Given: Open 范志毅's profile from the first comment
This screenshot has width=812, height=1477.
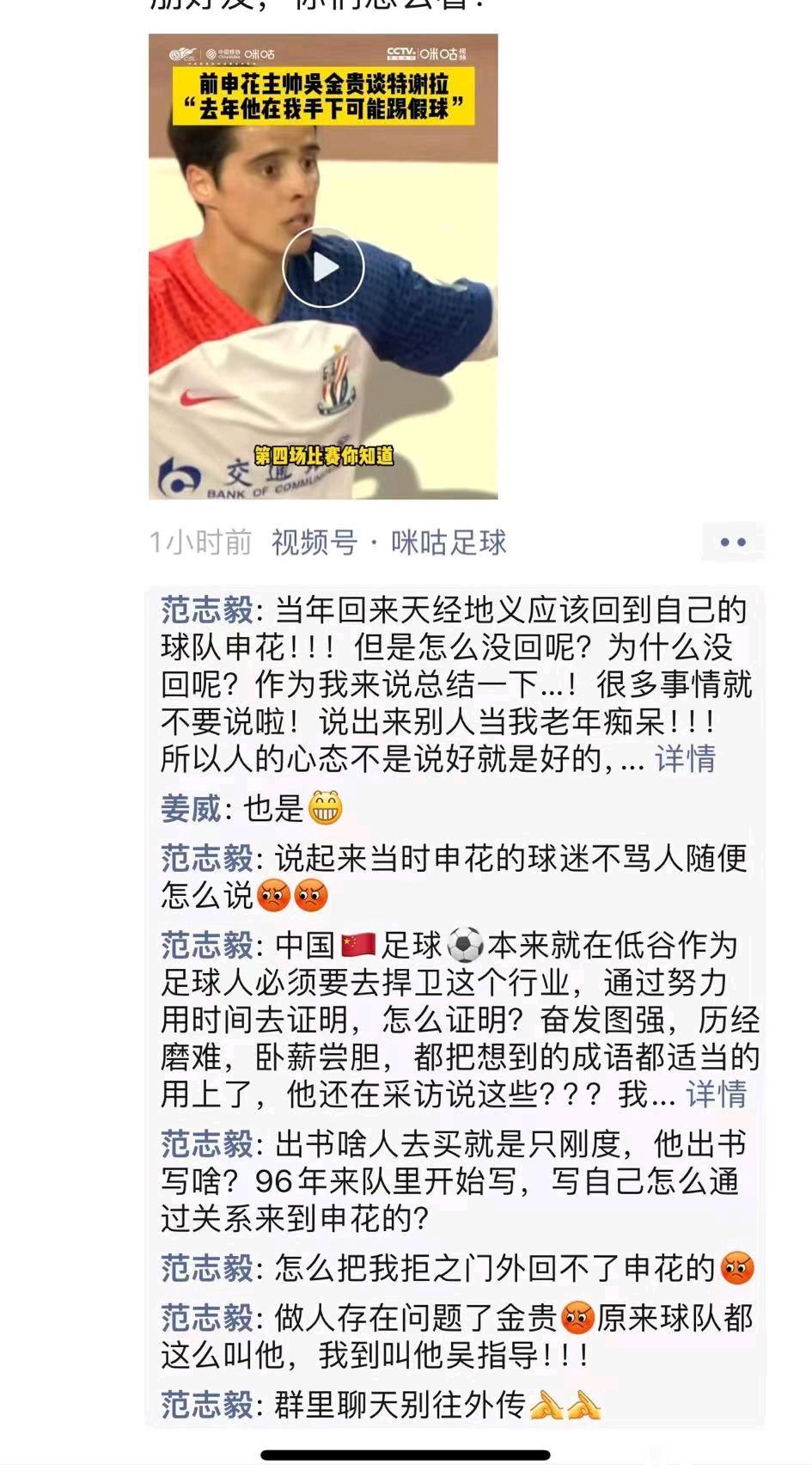Looking at the screenshot, I should (x=206, y=610).
